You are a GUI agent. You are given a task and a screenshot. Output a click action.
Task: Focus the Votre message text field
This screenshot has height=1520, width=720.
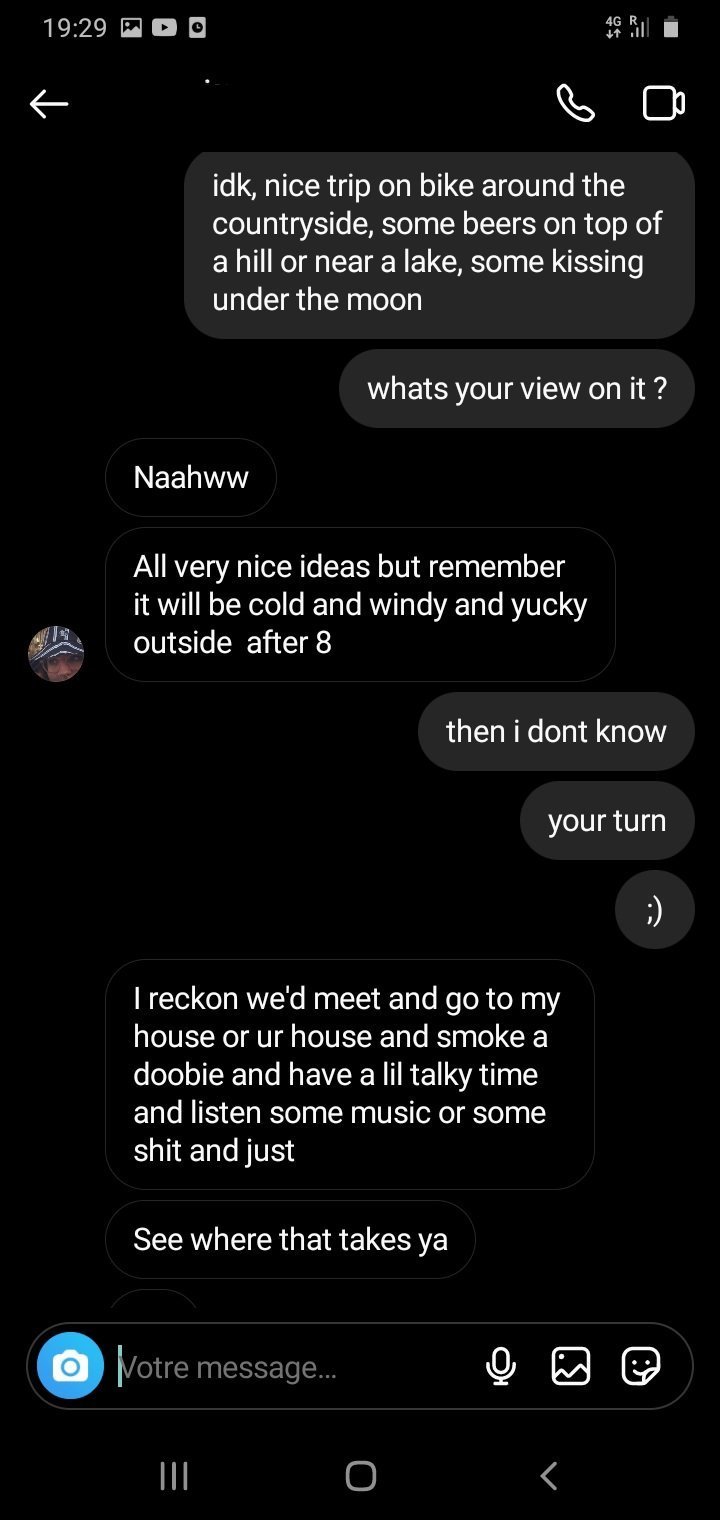click(290, 1366)
